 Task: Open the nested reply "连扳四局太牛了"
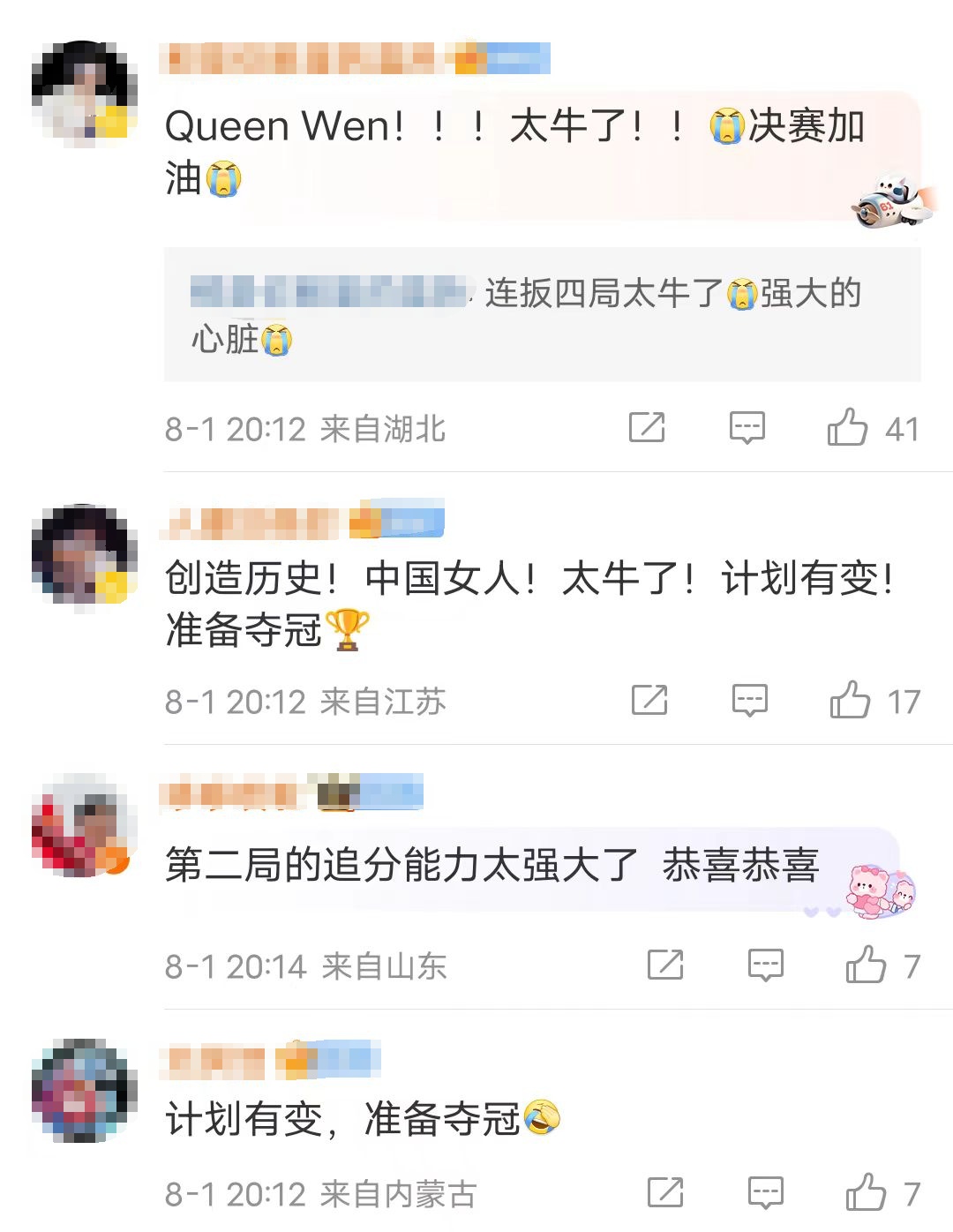(x=542, y=315)
